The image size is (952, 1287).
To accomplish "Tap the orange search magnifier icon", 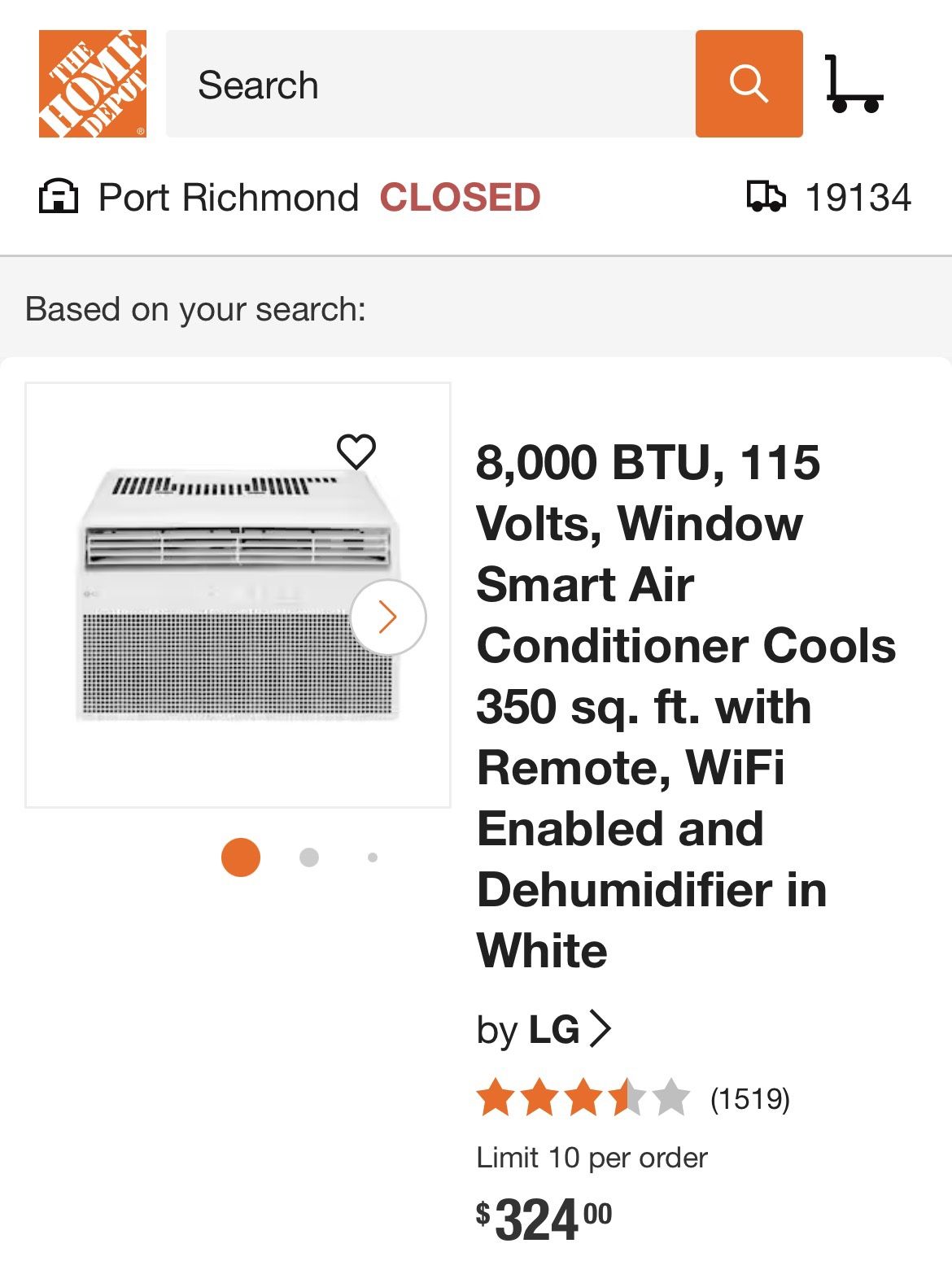I will click(749, 84).
